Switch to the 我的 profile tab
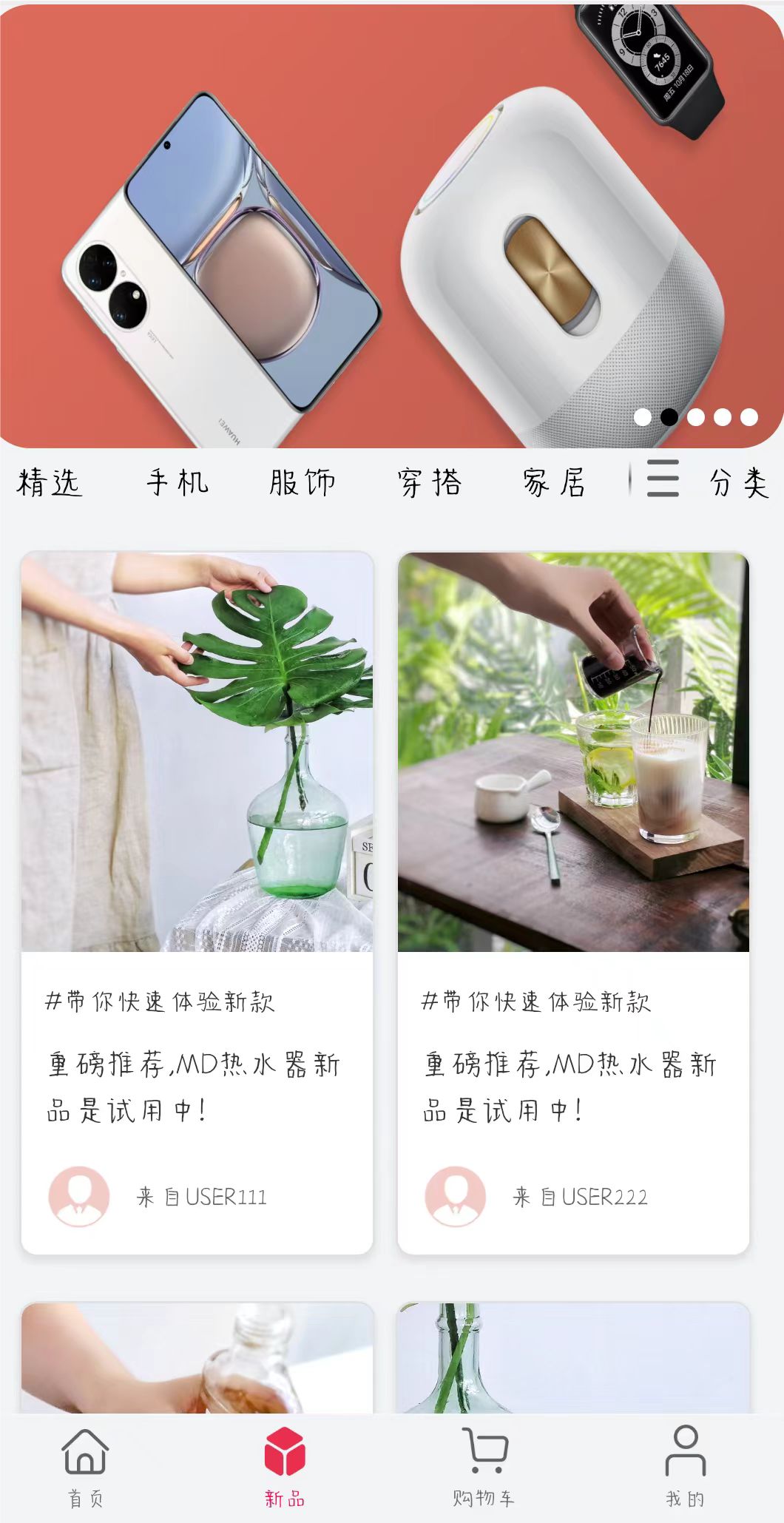Viewport: 784px width, 1523px height. 685,1467
